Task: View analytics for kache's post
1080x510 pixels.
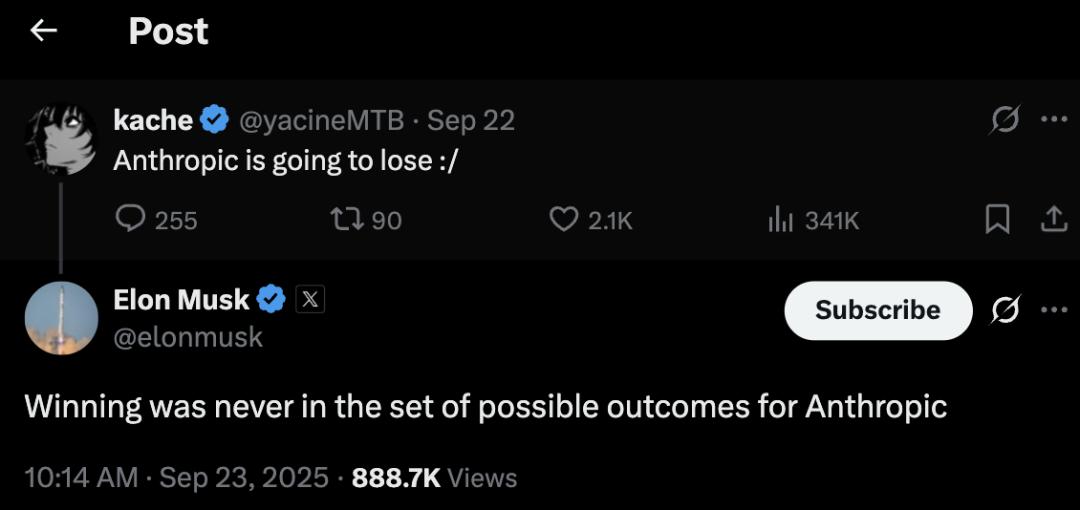Action: tap(780, 219)
